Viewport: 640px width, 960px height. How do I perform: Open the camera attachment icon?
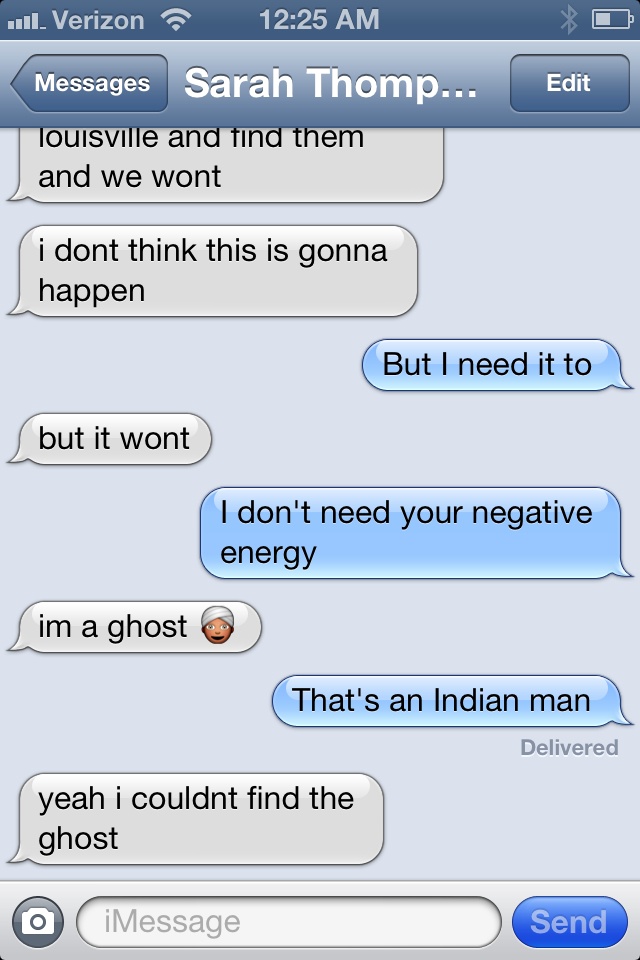[37, 921]
